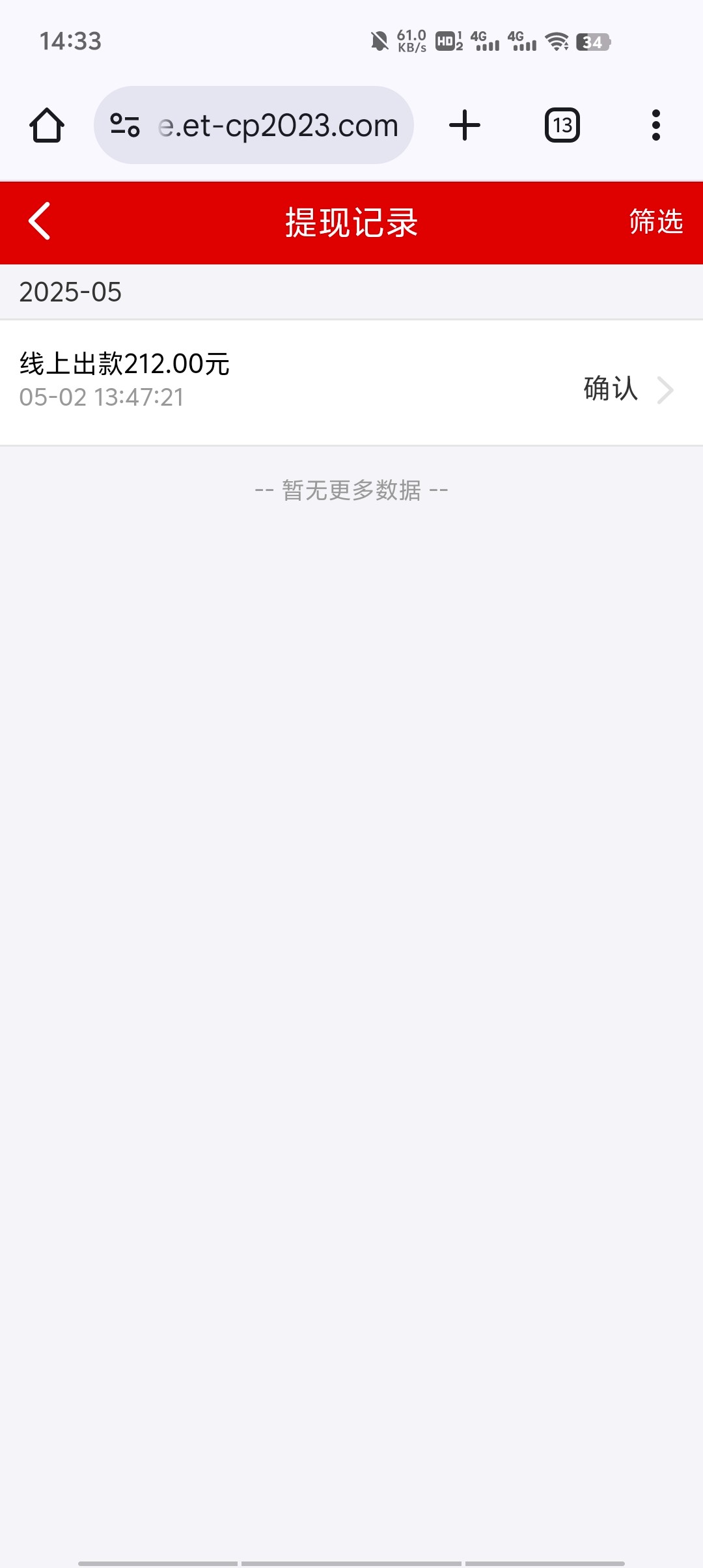Tap the browser home icon
The height and width of the screenshot is (1568, 703).
pos(47,125)
